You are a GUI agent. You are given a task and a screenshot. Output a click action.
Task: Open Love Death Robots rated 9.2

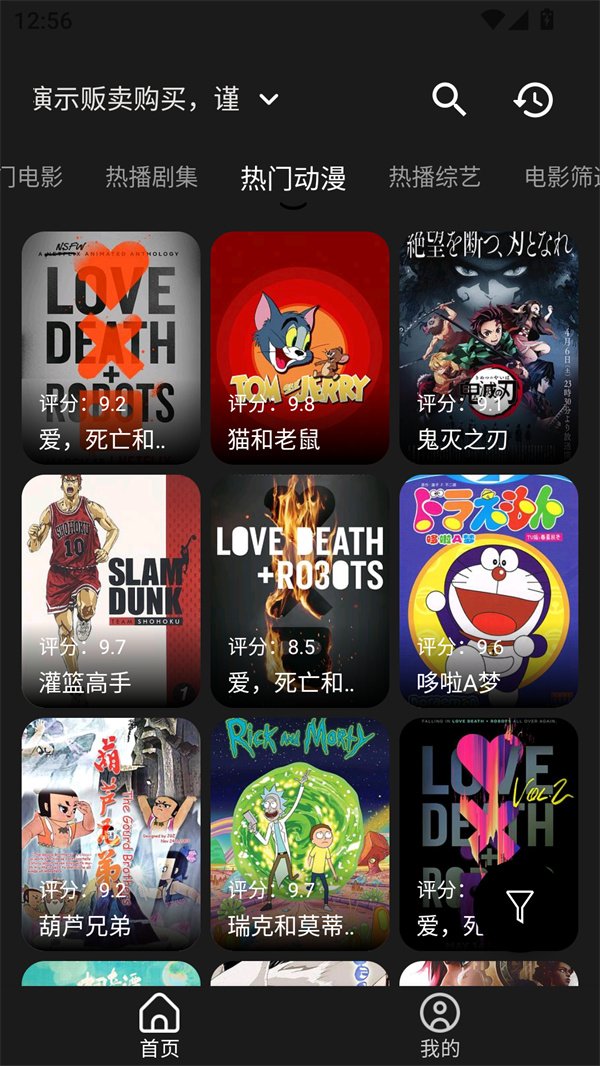[x=111, y=347]
